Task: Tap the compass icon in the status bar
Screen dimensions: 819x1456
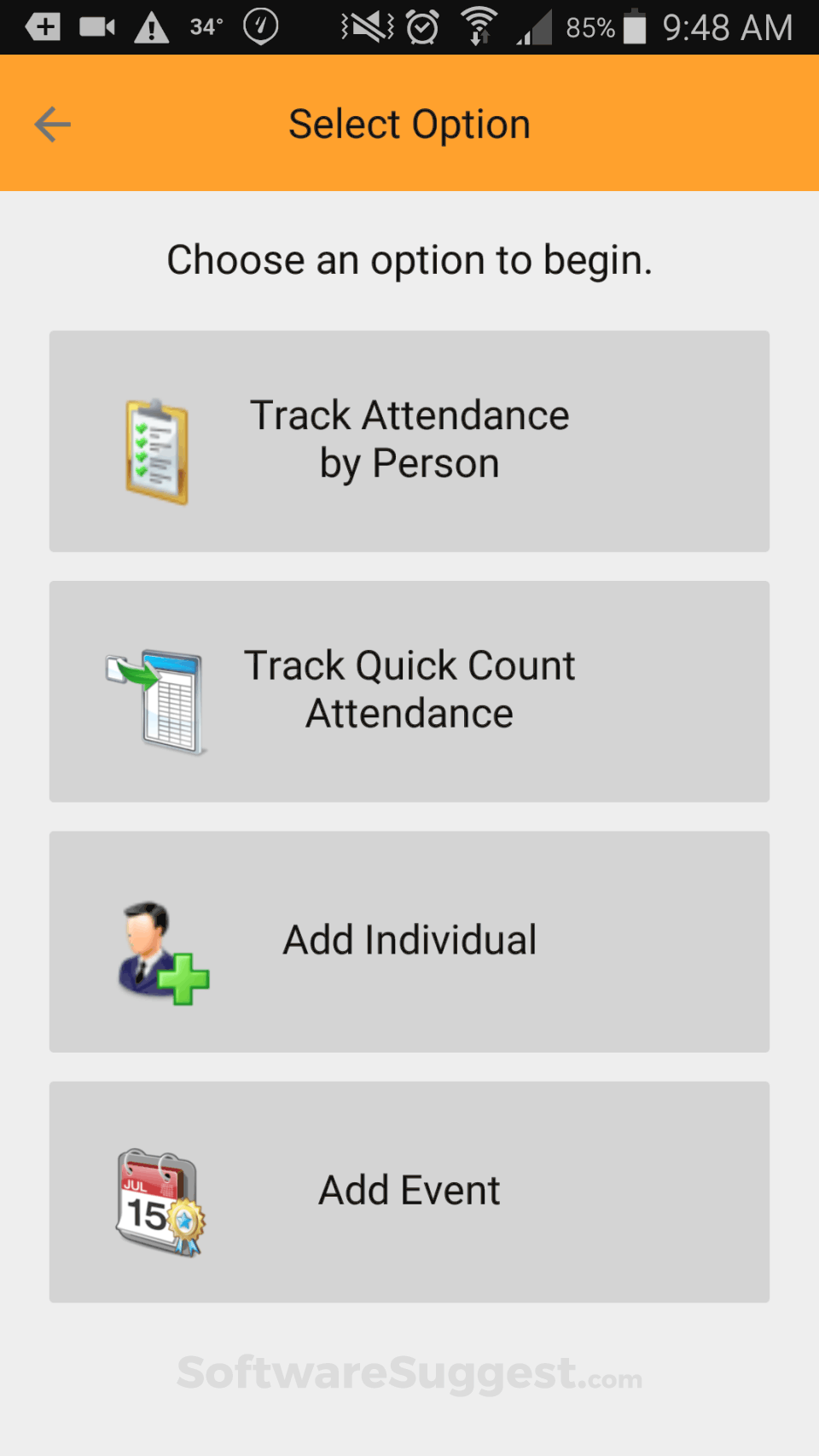Action: pyautogui.click(x=260, y=26)
